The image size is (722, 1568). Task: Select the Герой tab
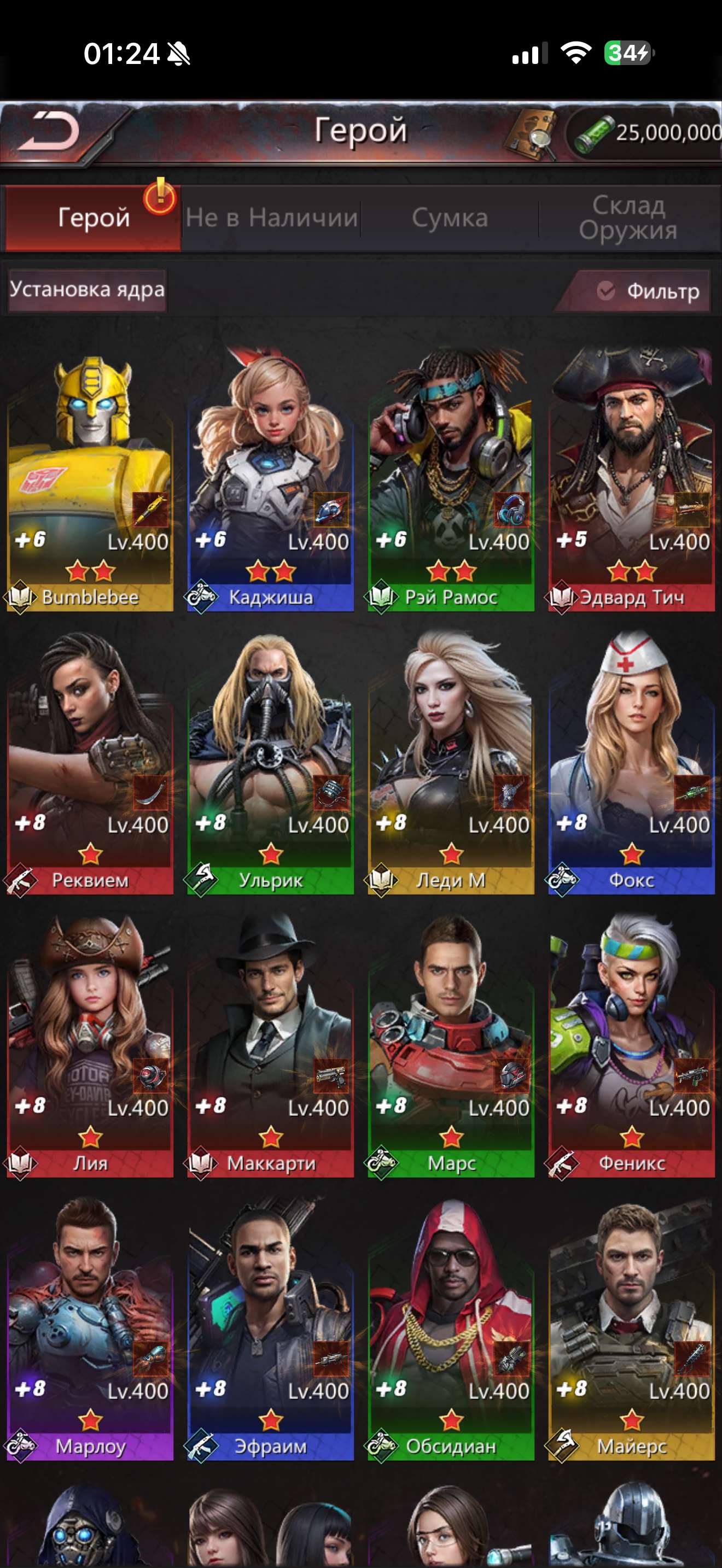point(93,218)
